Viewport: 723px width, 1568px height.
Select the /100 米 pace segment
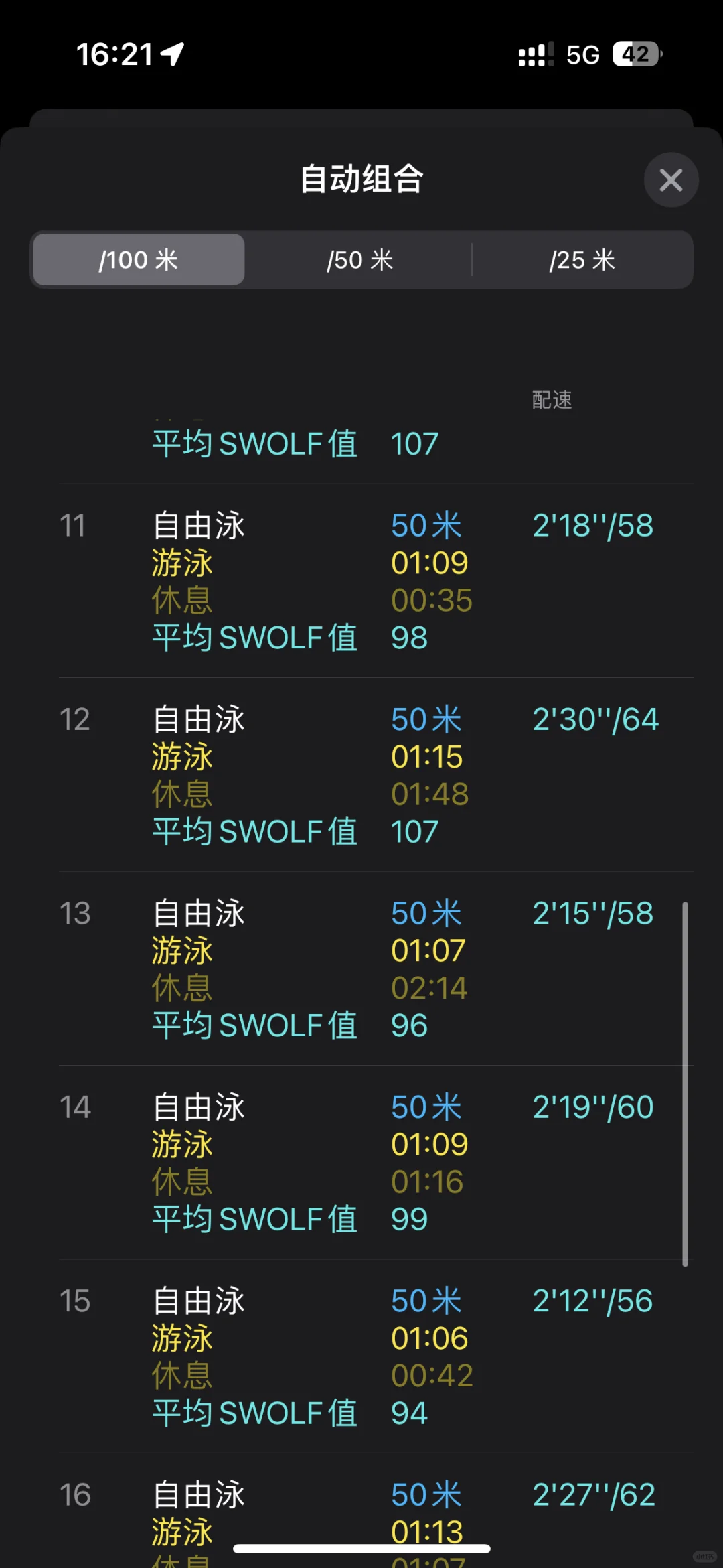point(139,260)
